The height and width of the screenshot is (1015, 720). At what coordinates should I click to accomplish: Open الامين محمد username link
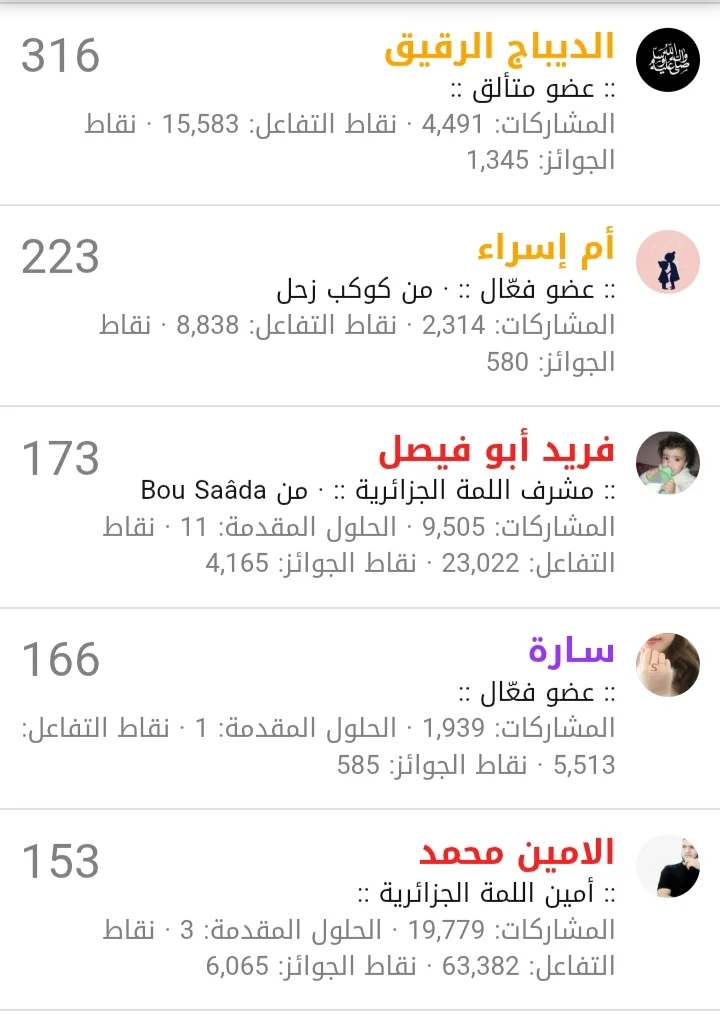(x=516, y=853)
